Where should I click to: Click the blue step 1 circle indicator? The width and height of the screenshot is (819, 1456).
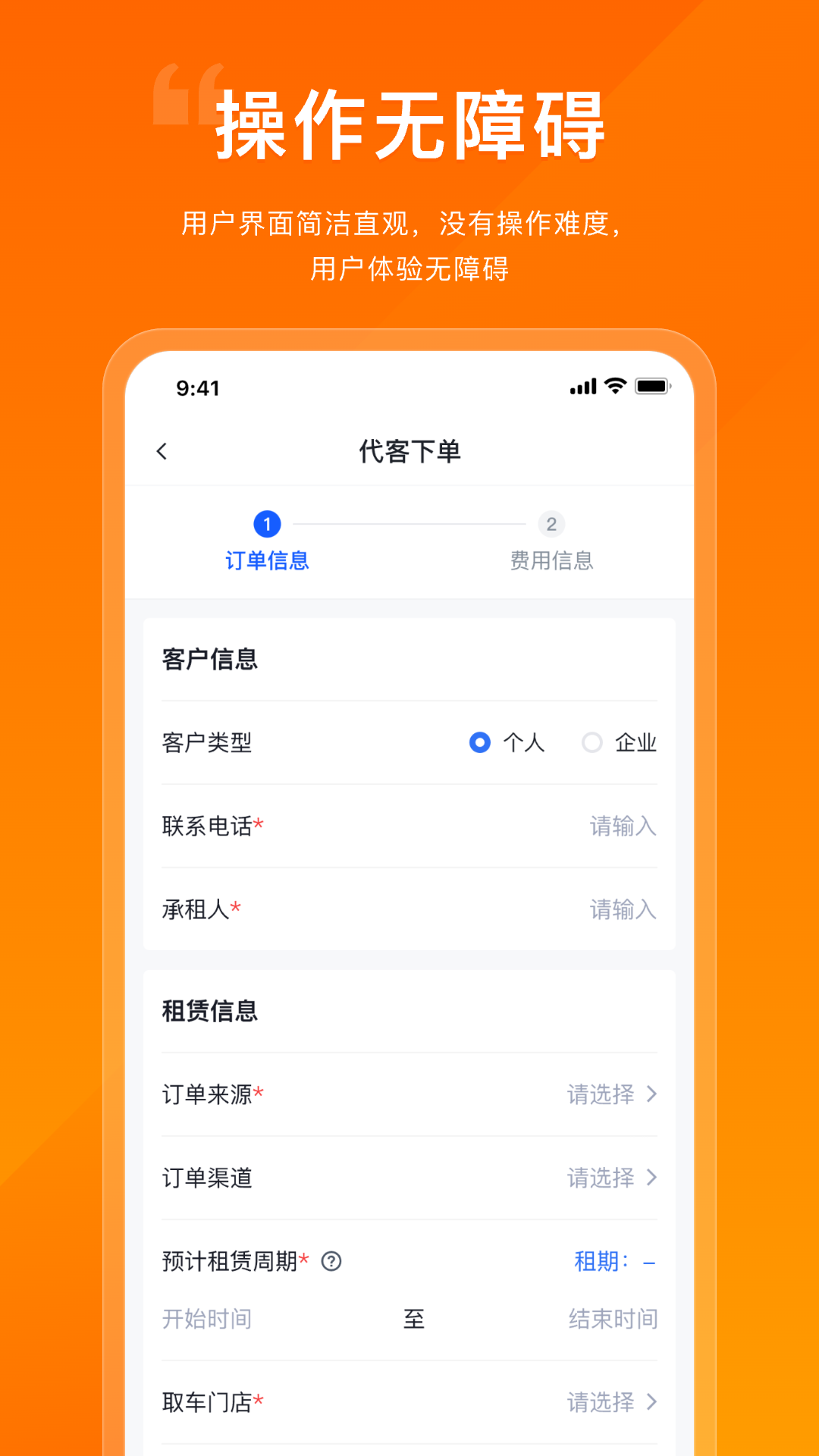click(x=267, y=524)
